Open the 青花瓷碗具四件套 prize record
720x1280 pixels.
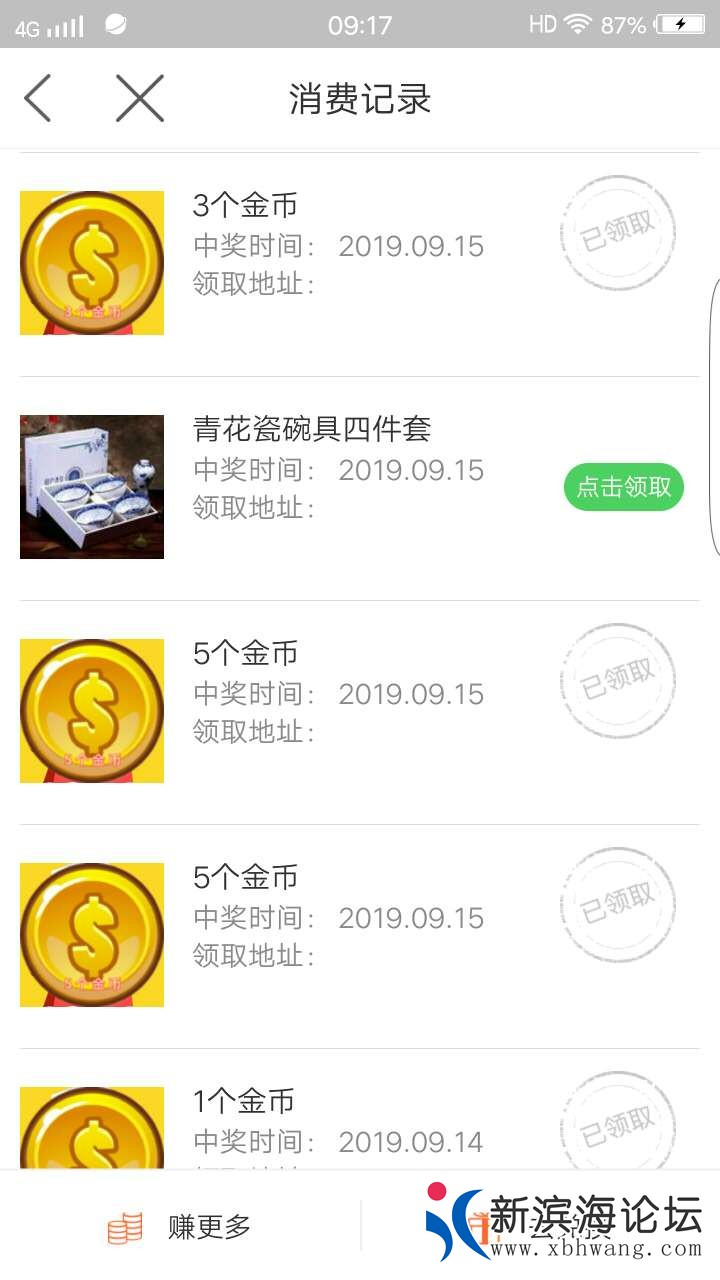coord(312,430)
